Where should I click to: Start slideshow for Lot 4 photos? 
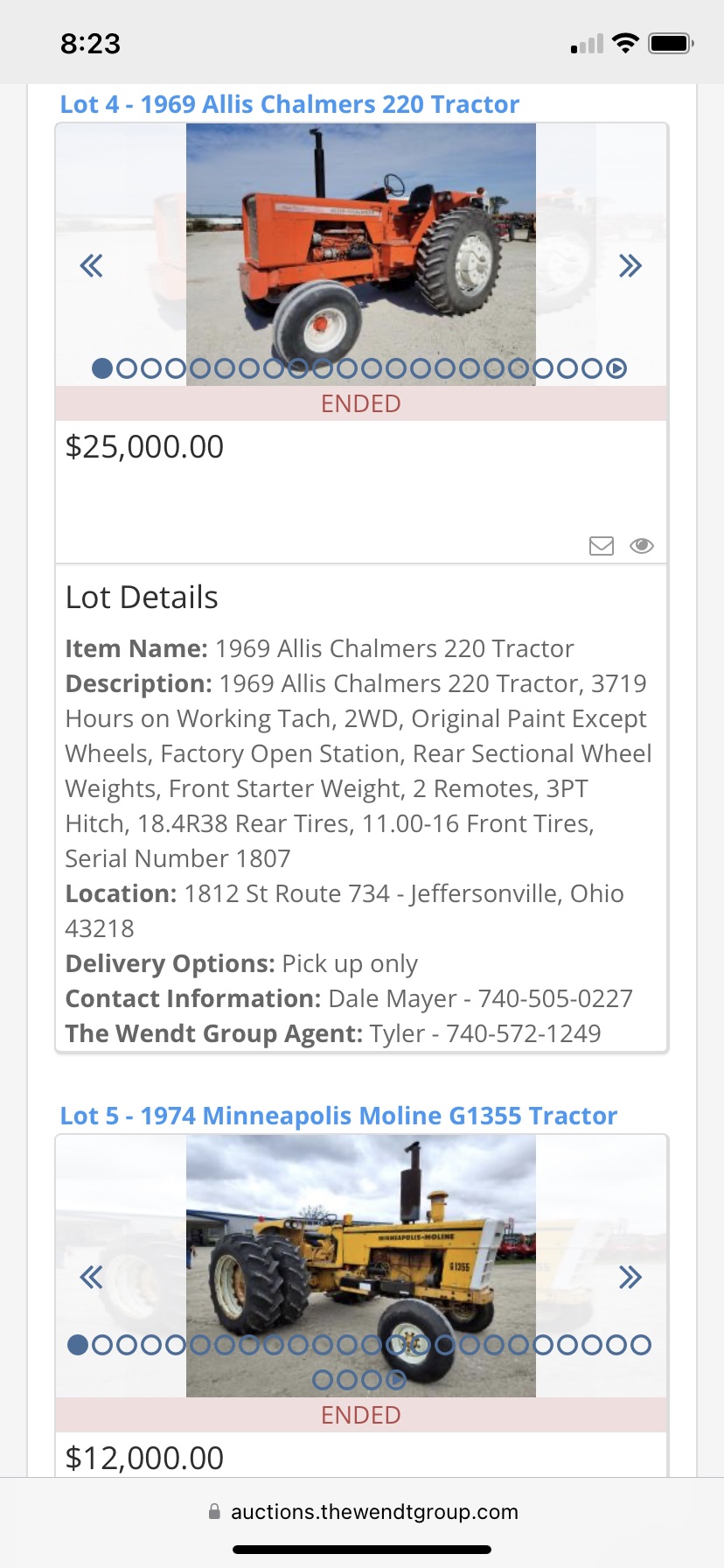(616, 368)
